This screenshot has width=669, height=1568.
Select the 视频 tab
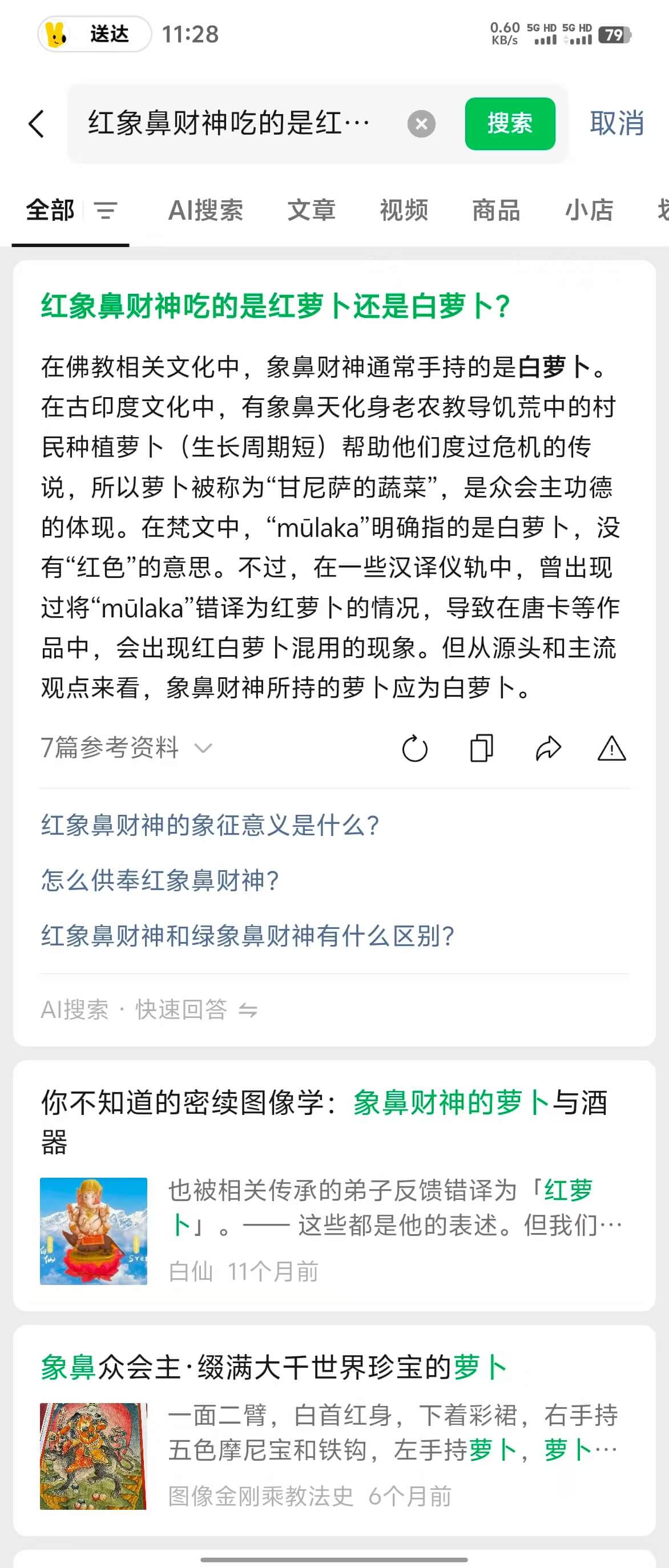coord(404,211)
